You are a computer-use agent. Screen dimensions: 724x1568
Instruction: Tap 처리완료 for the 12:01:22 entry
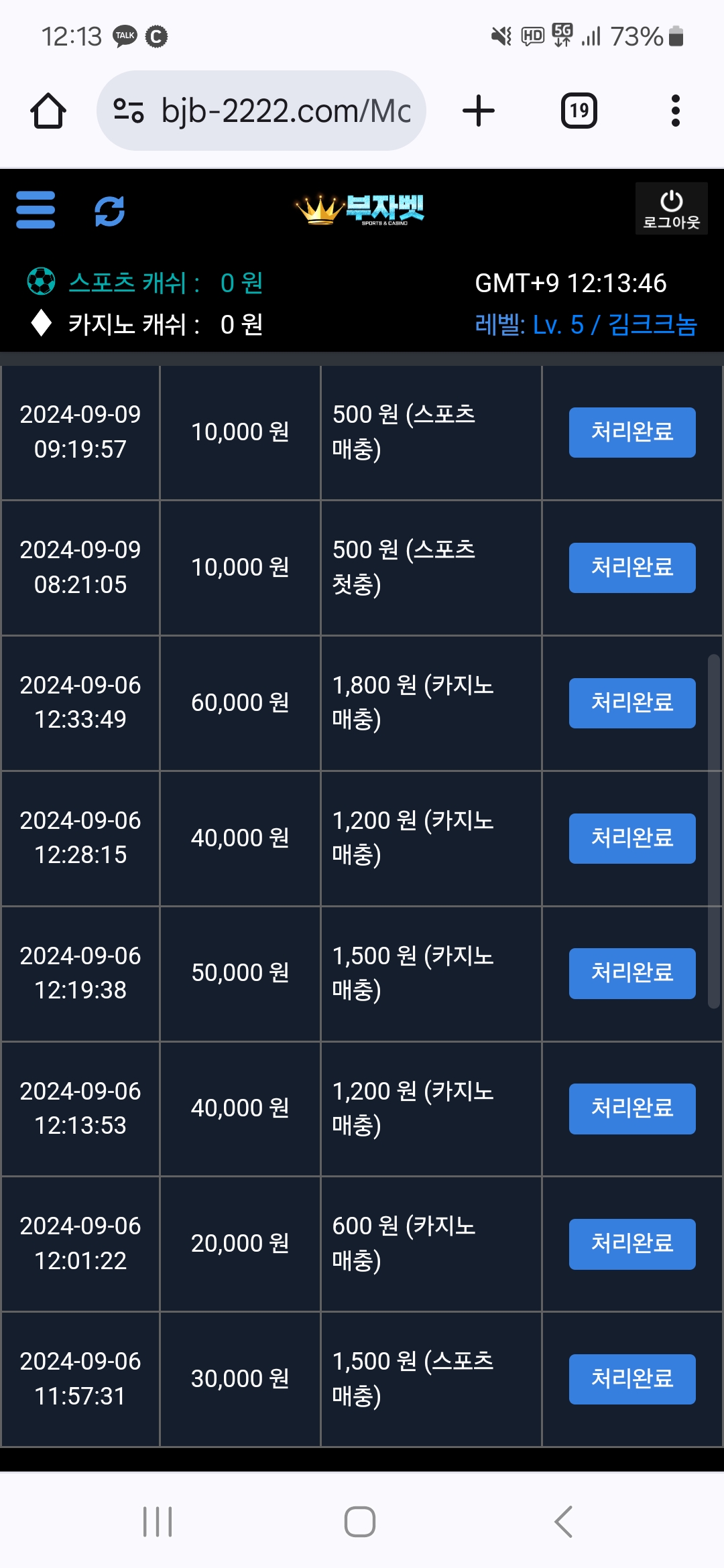click(632, 1244)
